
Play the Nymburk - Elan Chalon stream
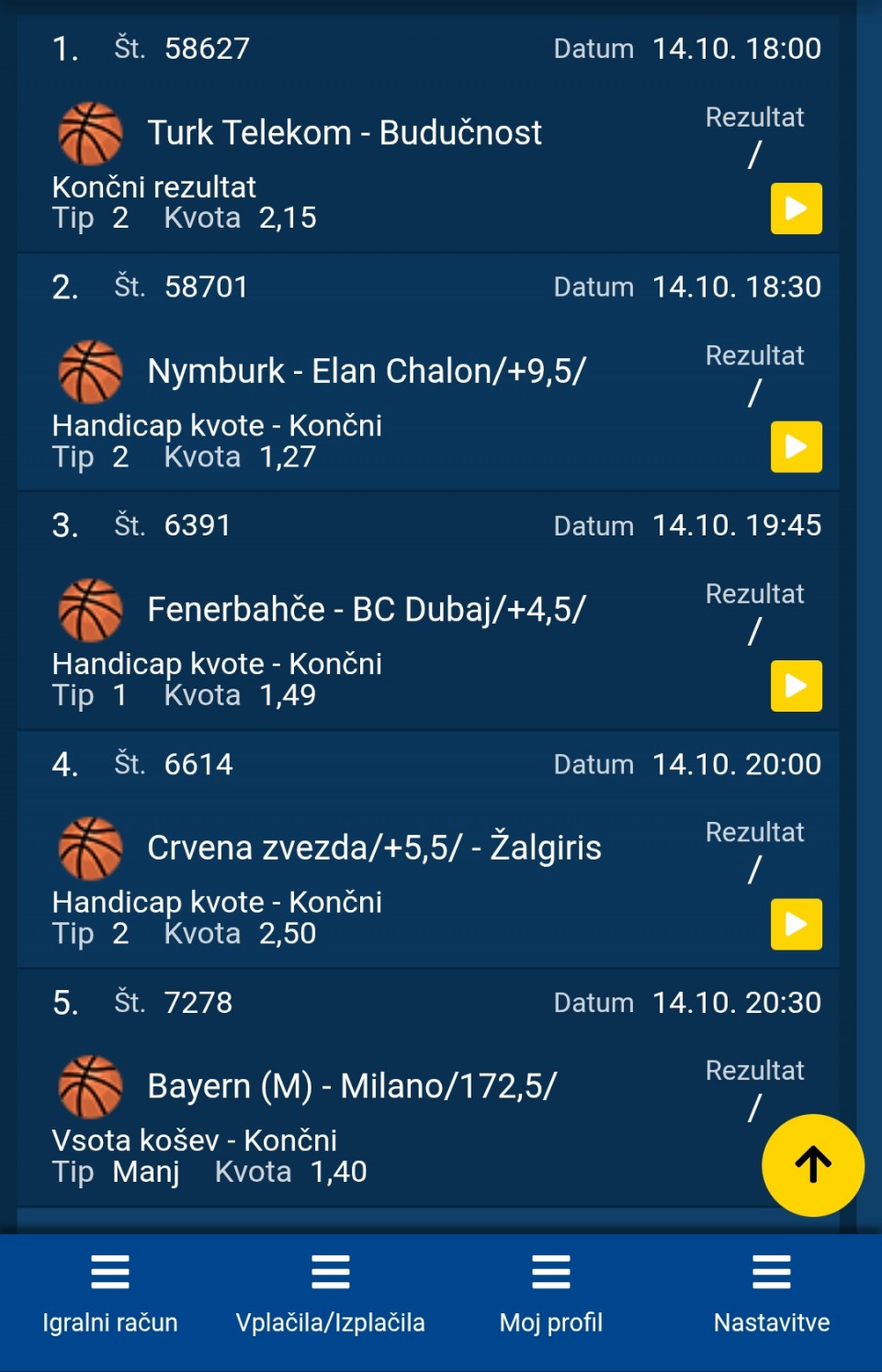(796, 447)
